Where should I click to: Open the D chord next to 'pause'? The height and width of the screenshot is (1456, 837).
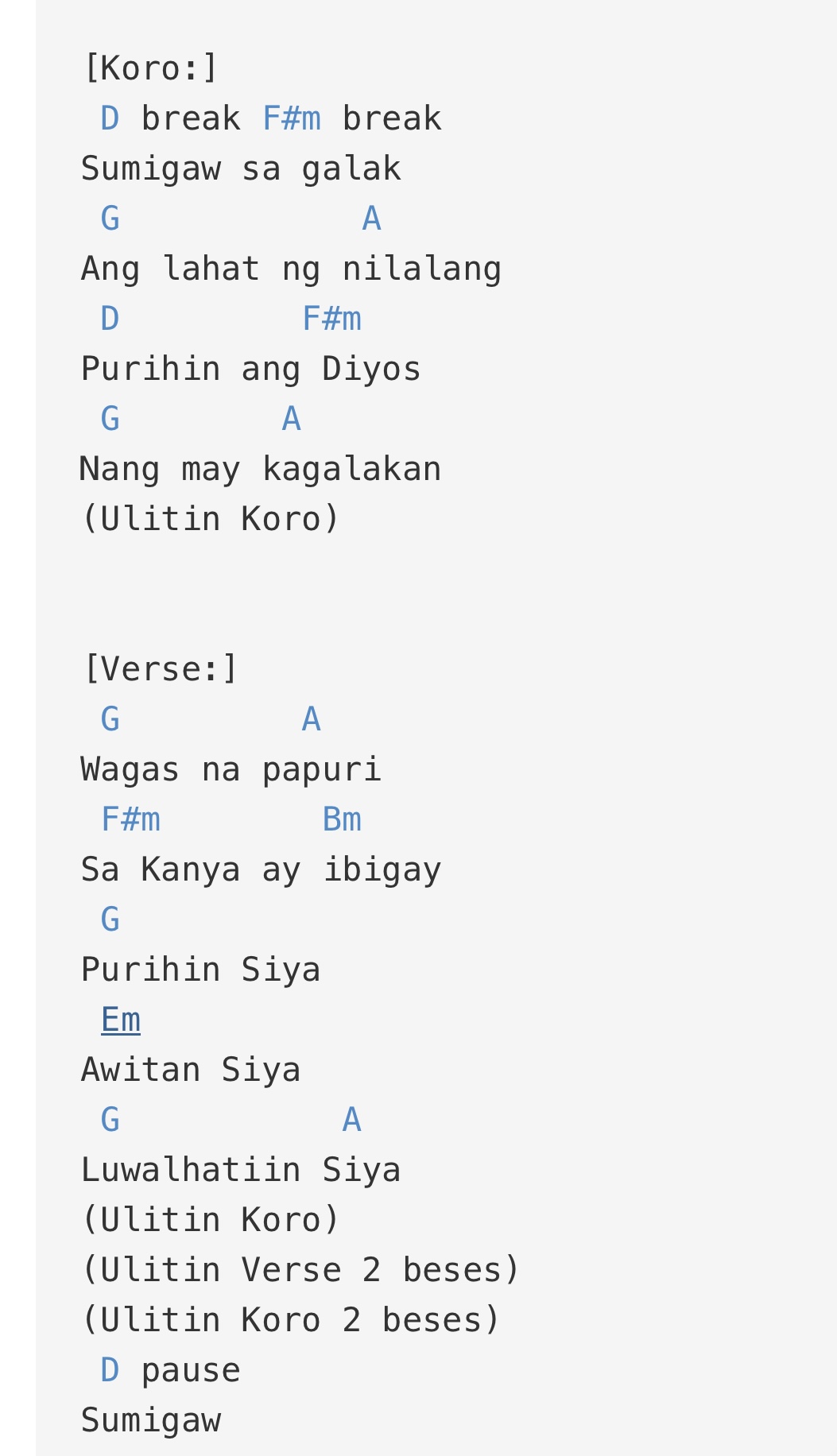click(110, 1370)
